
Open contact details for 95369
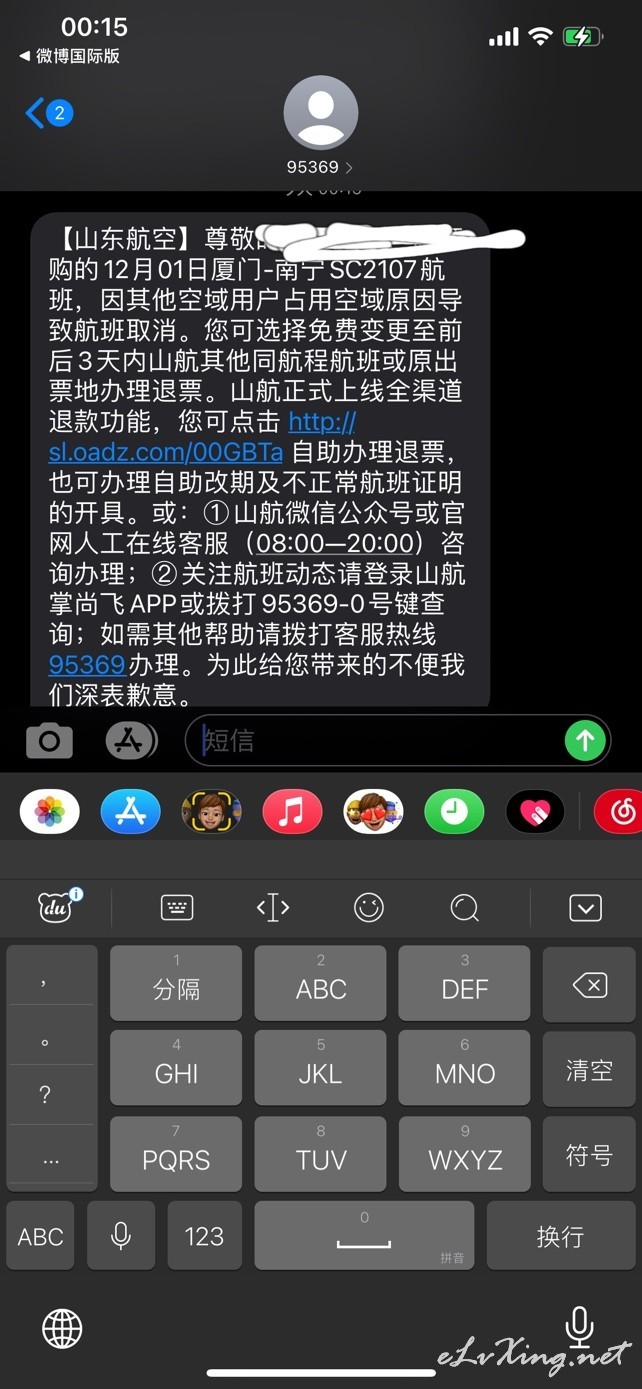click(320, 126)
